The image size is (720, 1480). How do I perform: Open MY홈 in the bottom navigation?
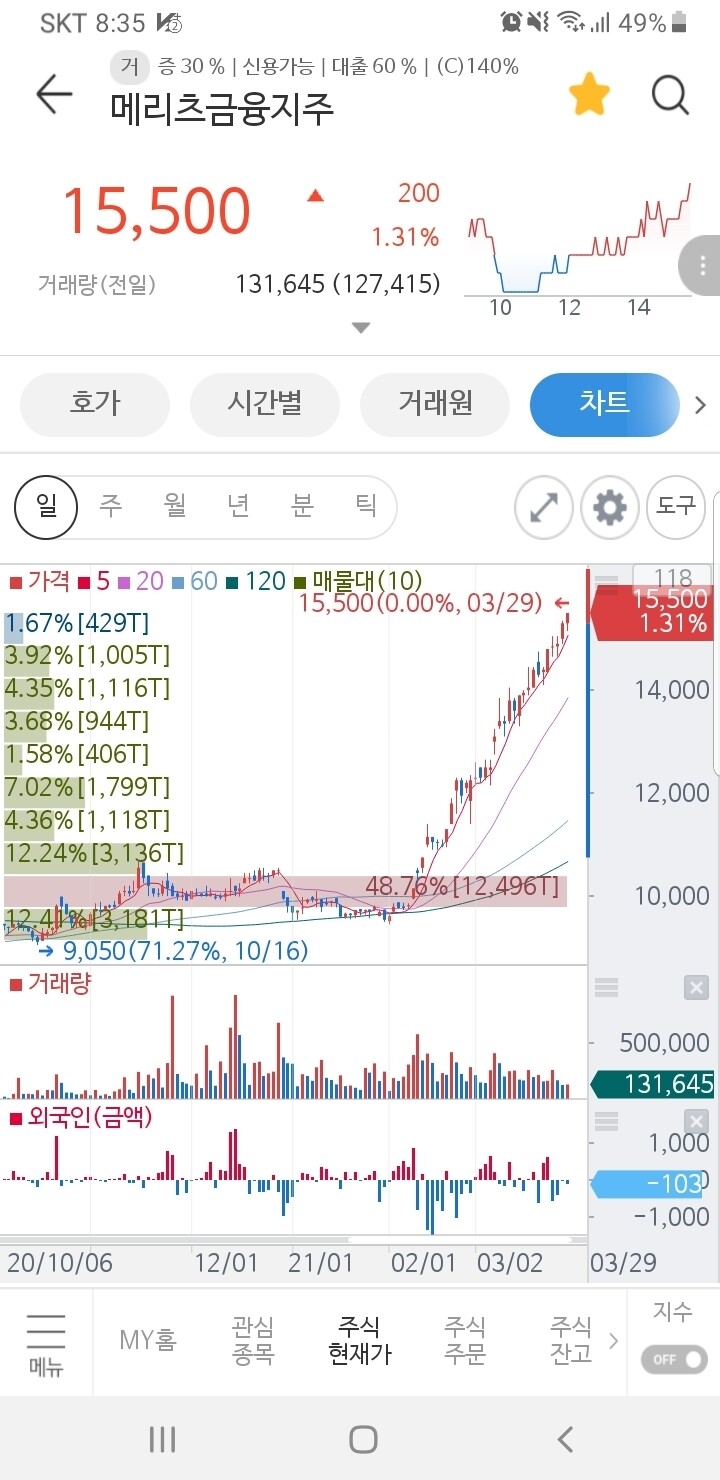point(148,1340)
